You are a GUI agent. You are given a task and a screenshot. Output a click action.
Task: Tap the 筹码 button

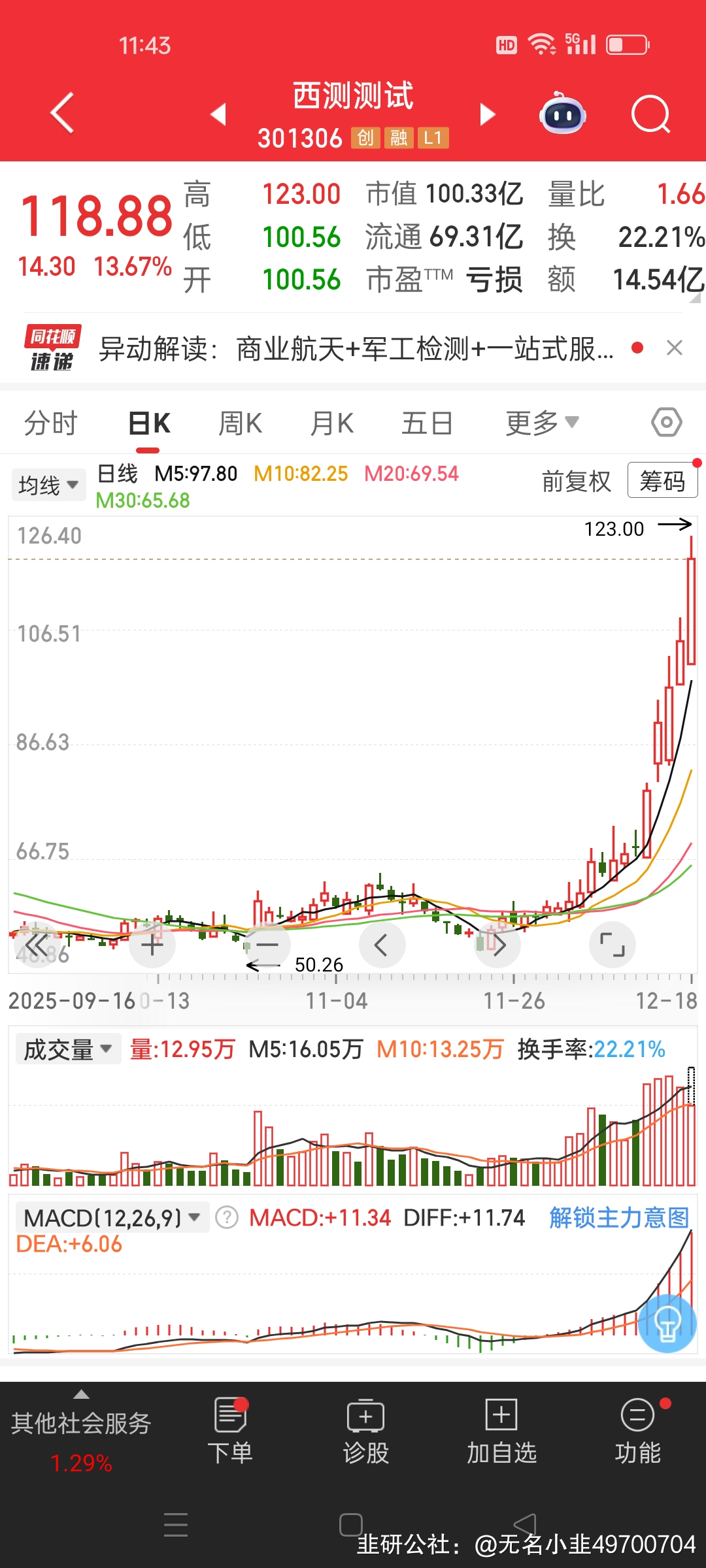[662, 481]
